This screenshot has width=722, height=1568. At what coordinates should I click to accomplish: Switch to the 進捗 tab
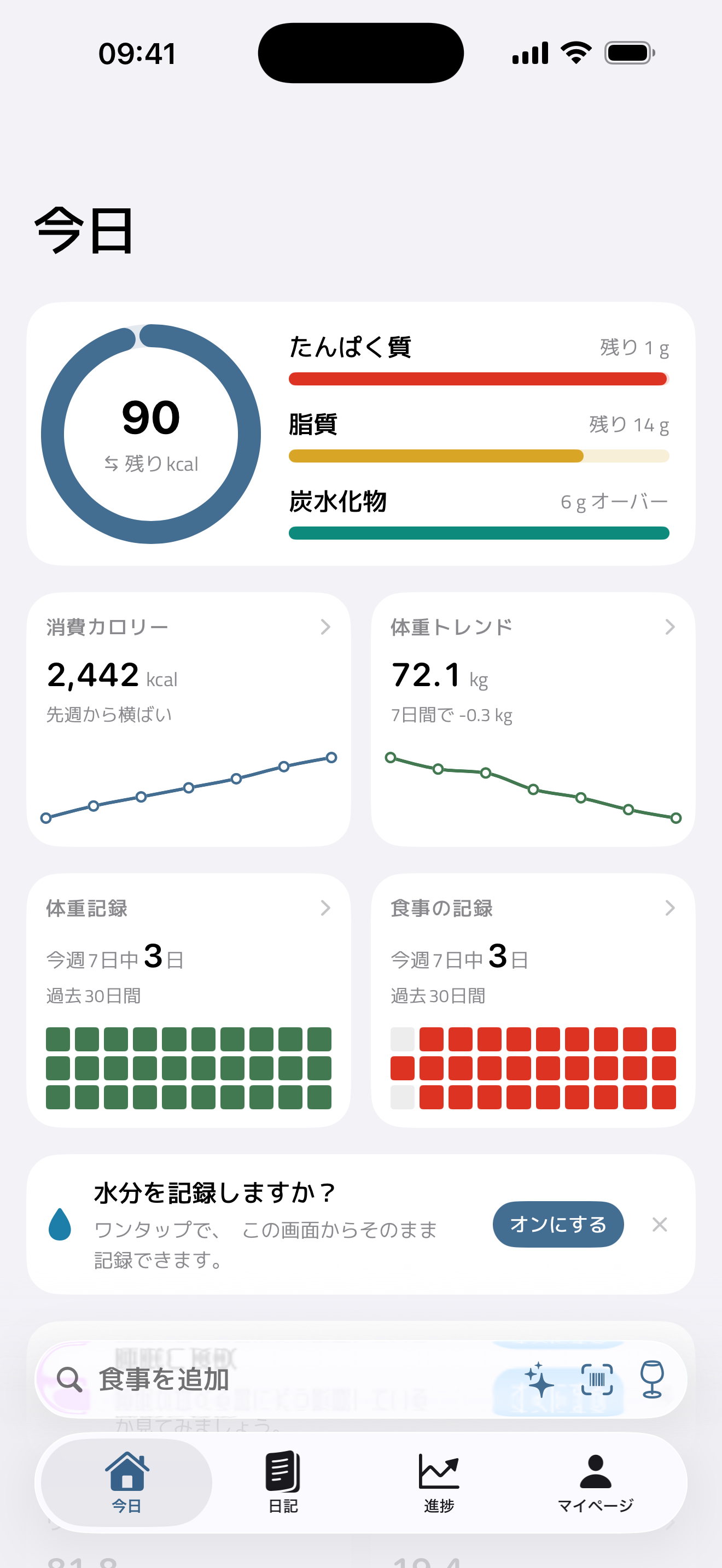point(439,1482)
